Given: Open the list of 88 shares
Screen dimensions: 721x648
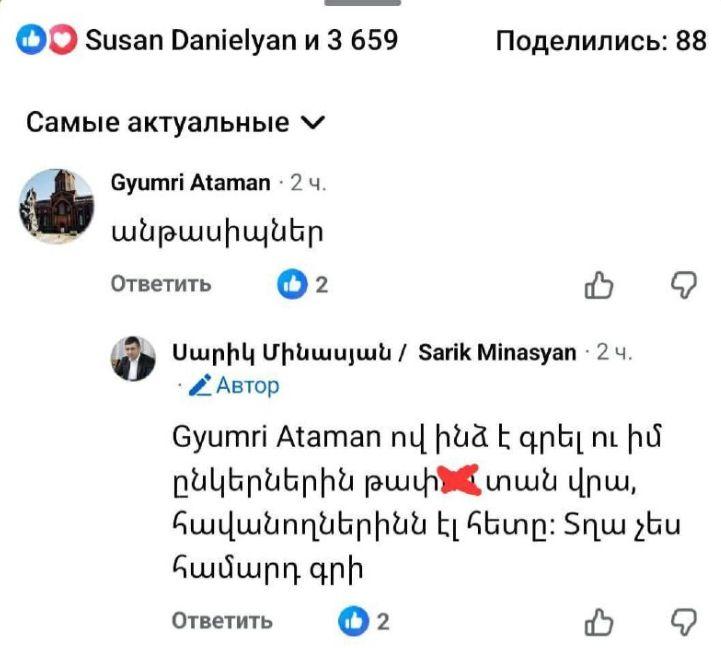Looking at the screenshot, I should (x=601, y=41).
